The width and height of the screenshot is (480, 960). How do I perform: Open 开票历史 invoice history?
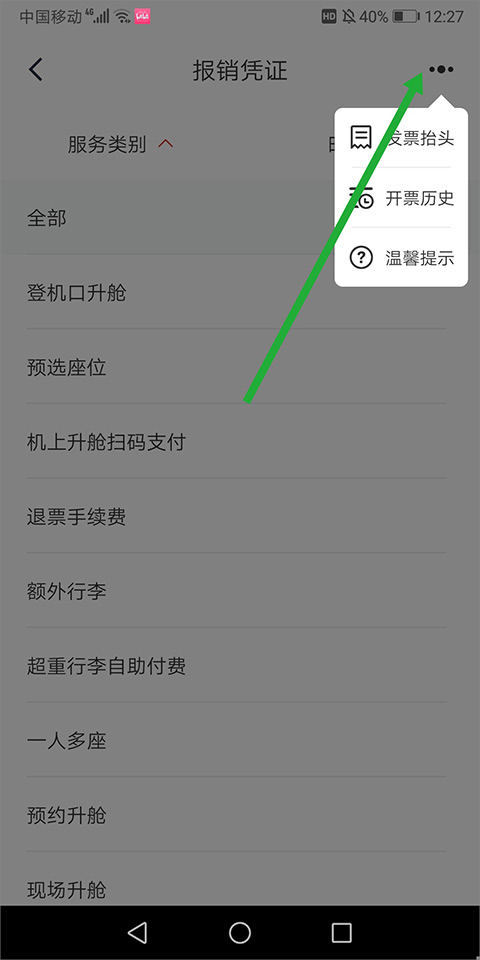click(x=402, y=198)
